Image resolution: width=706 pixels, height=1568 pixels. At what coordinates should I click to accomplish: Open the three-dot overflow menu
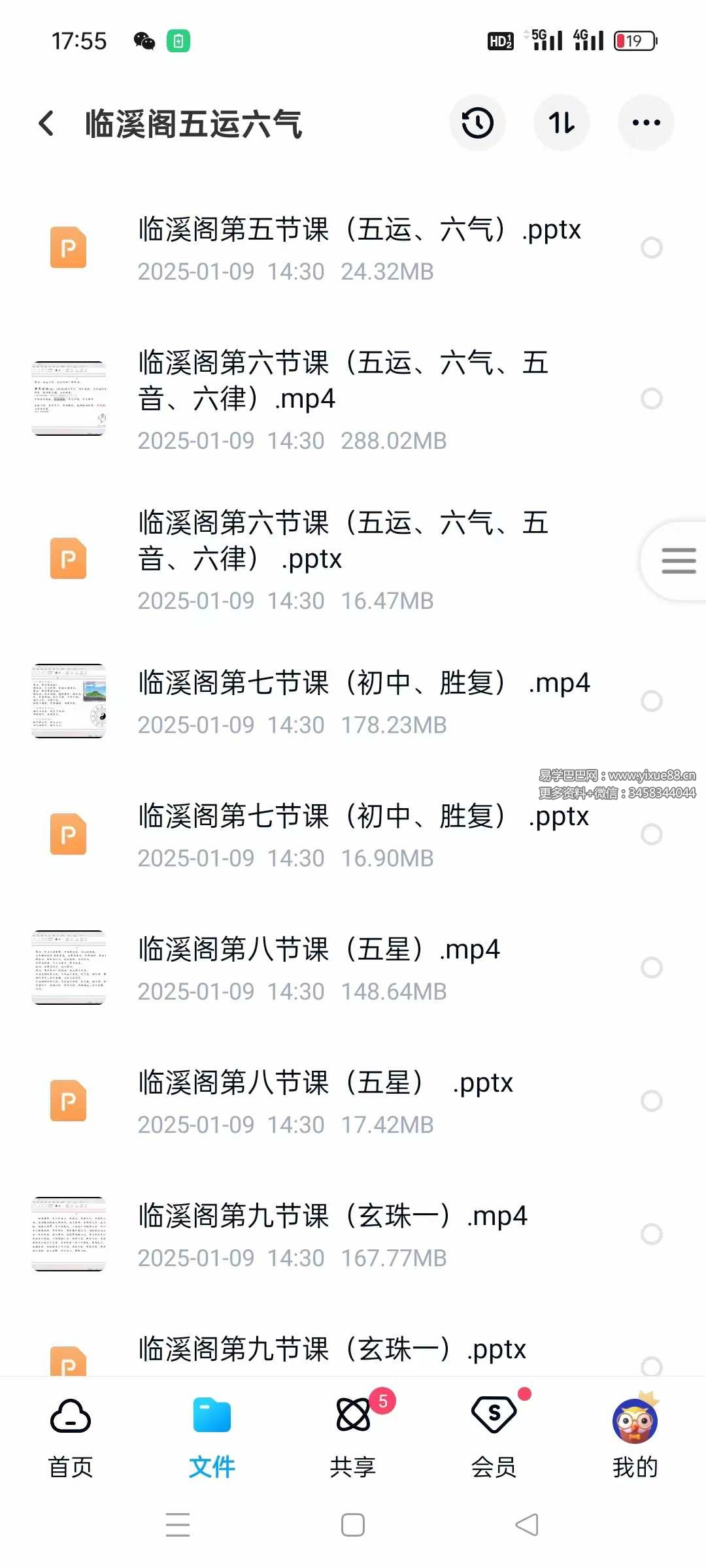[646, 123]
